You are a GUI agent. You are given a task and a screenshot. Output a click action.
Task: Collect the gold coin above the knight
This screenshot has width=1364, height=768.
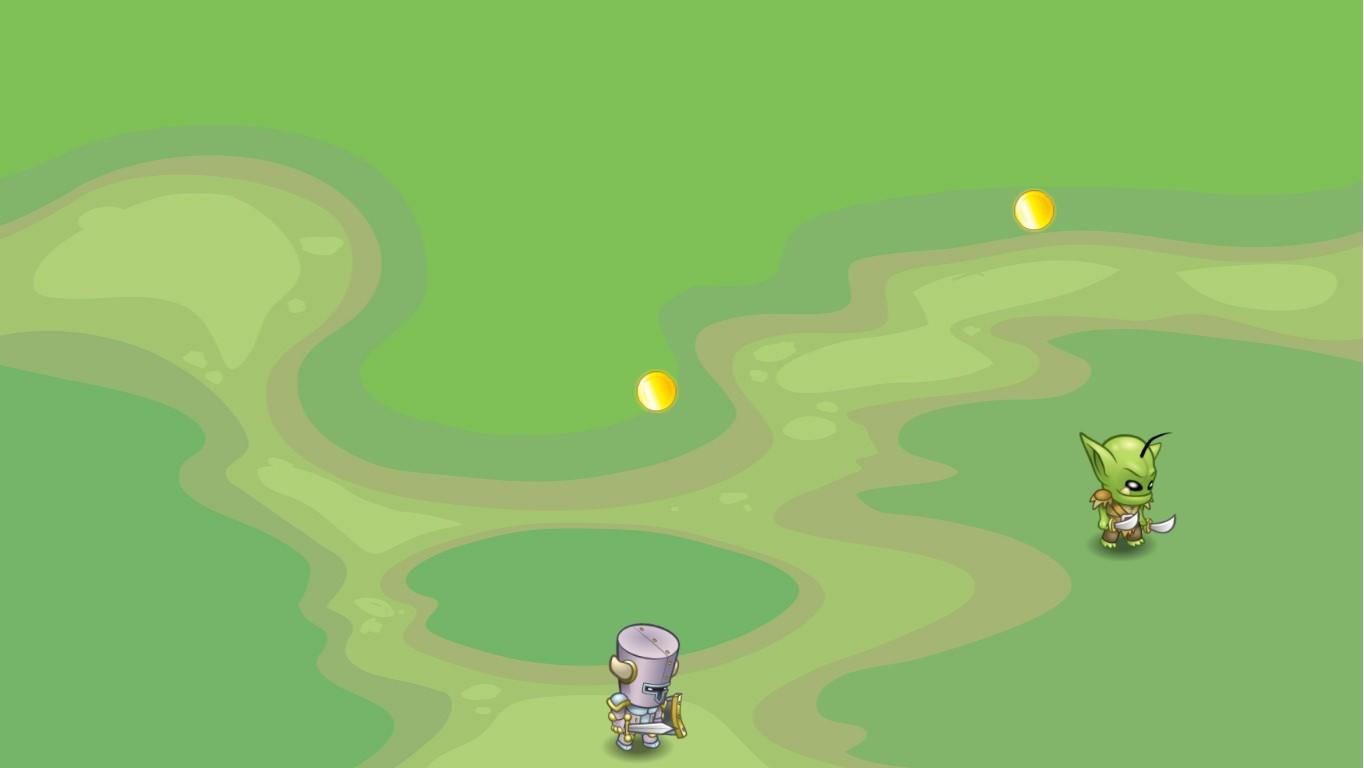(x=656, y=391)
